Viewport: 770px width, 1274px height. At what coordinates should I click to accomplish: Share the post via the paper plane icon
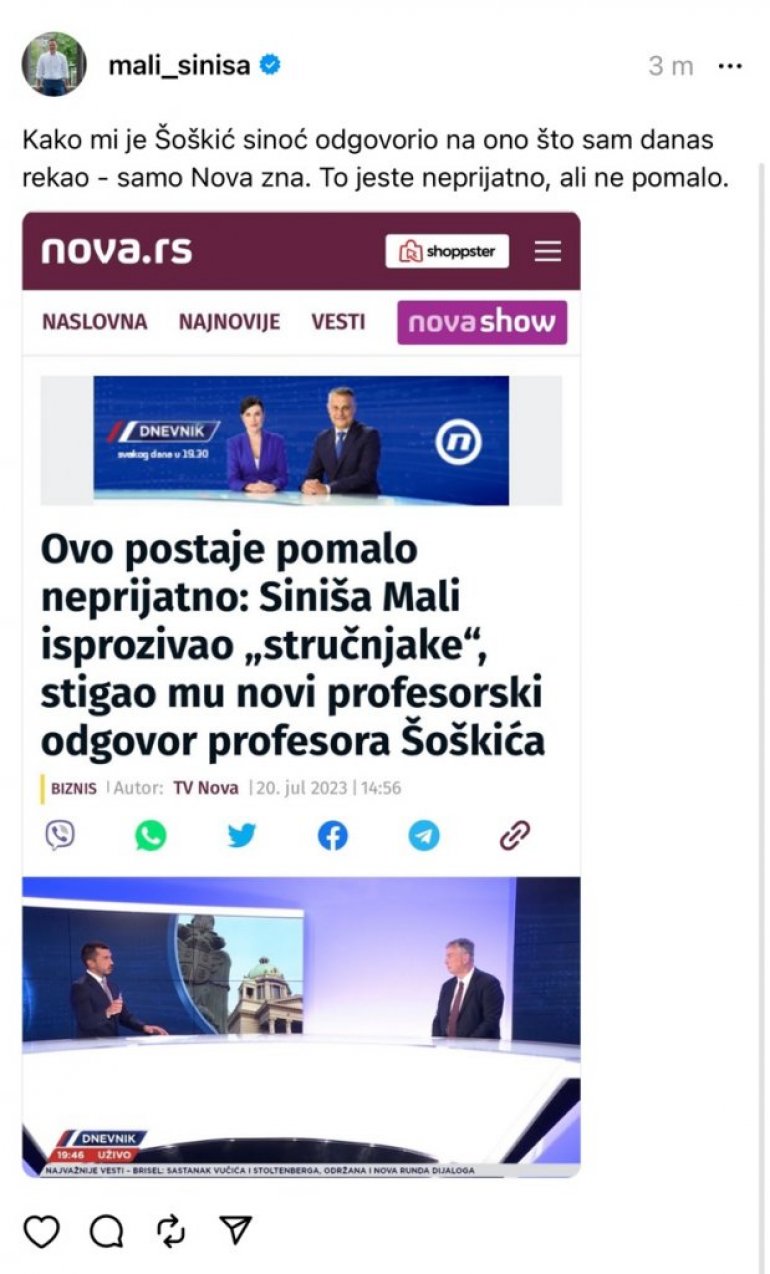pyautogui.click(x=235, y=1231)
